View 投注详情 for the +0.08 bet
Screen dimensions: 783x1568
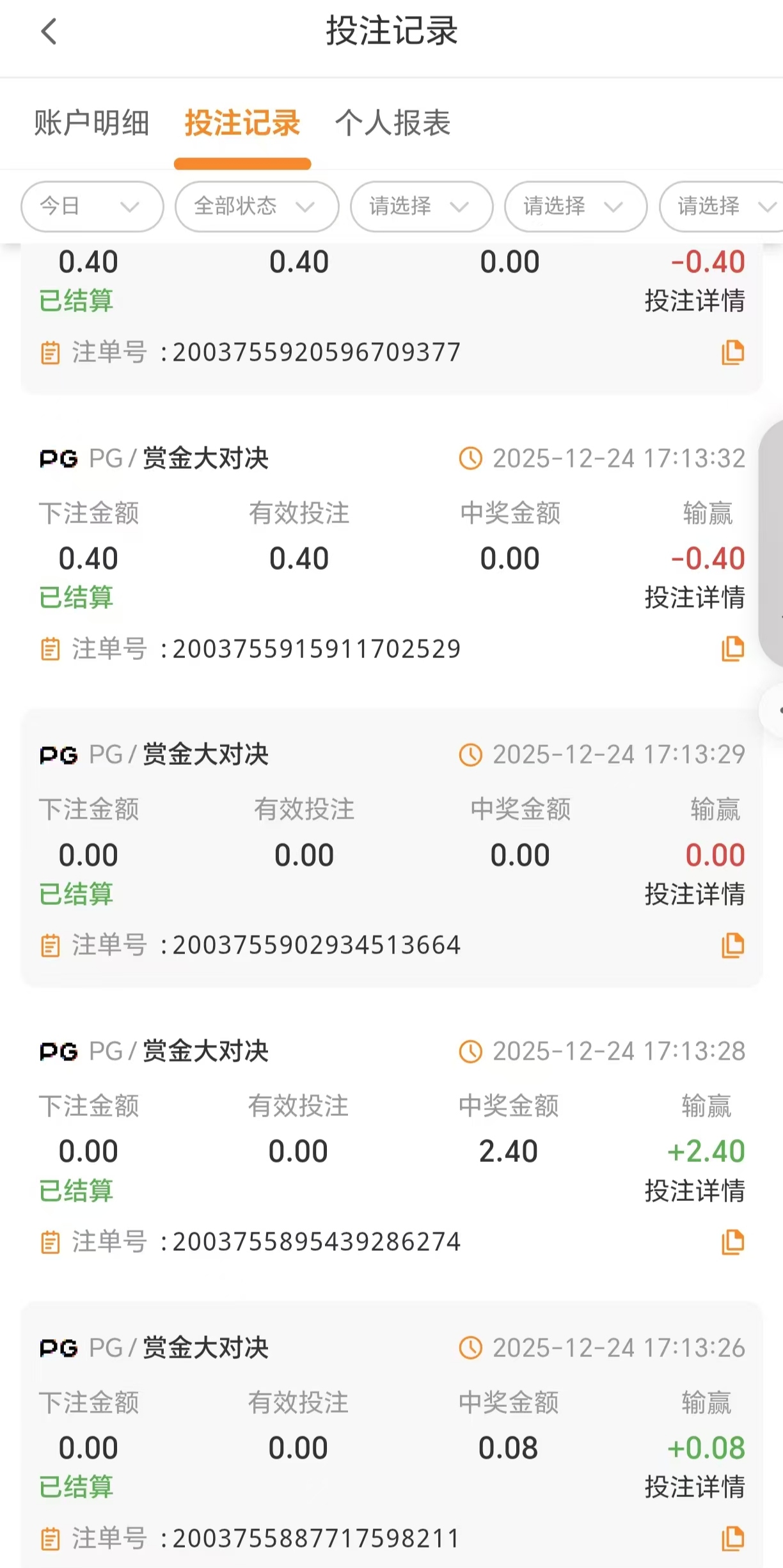click(694, 1487)
